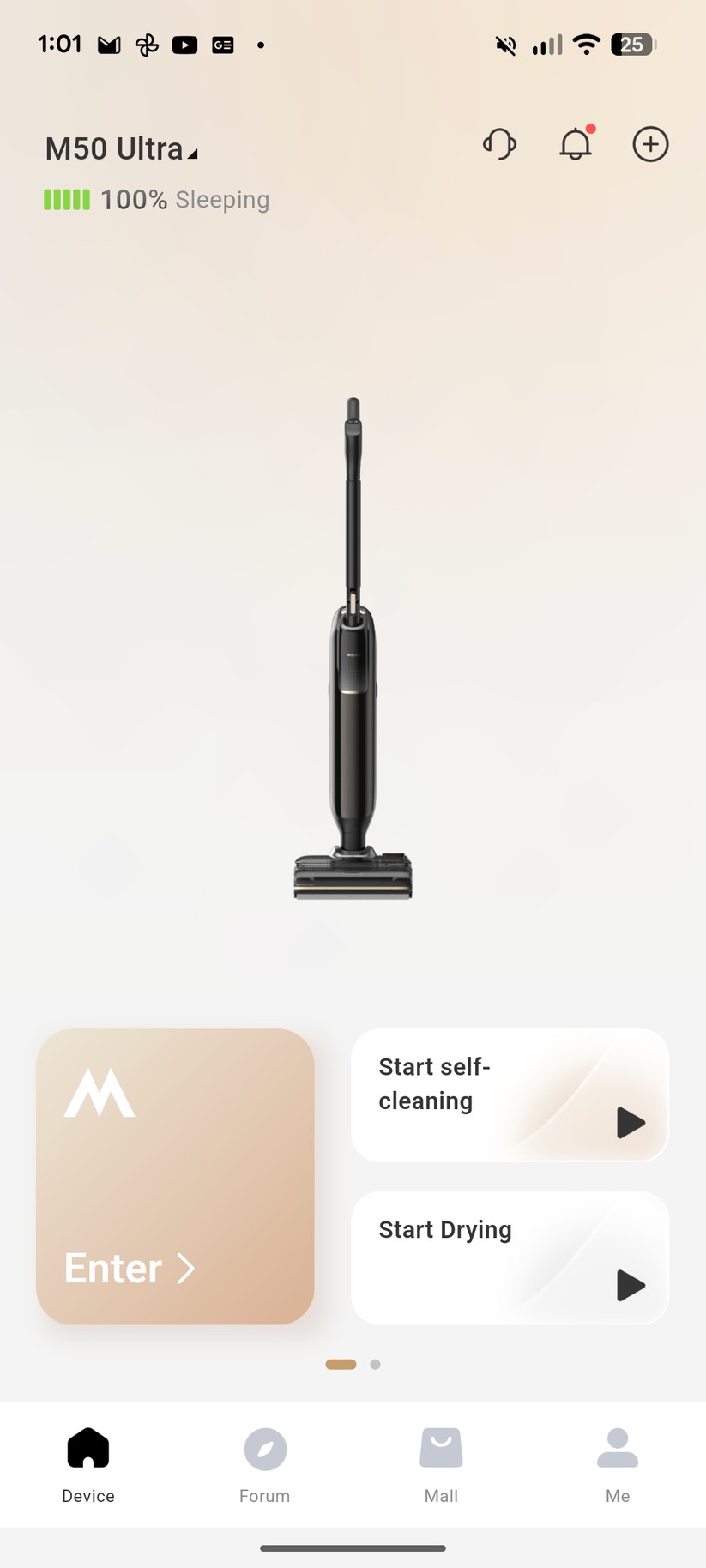The width and height of the screenshot is (706, 1568).
Task: Tap the Forum leaf icon
Action: point(264,1447)
